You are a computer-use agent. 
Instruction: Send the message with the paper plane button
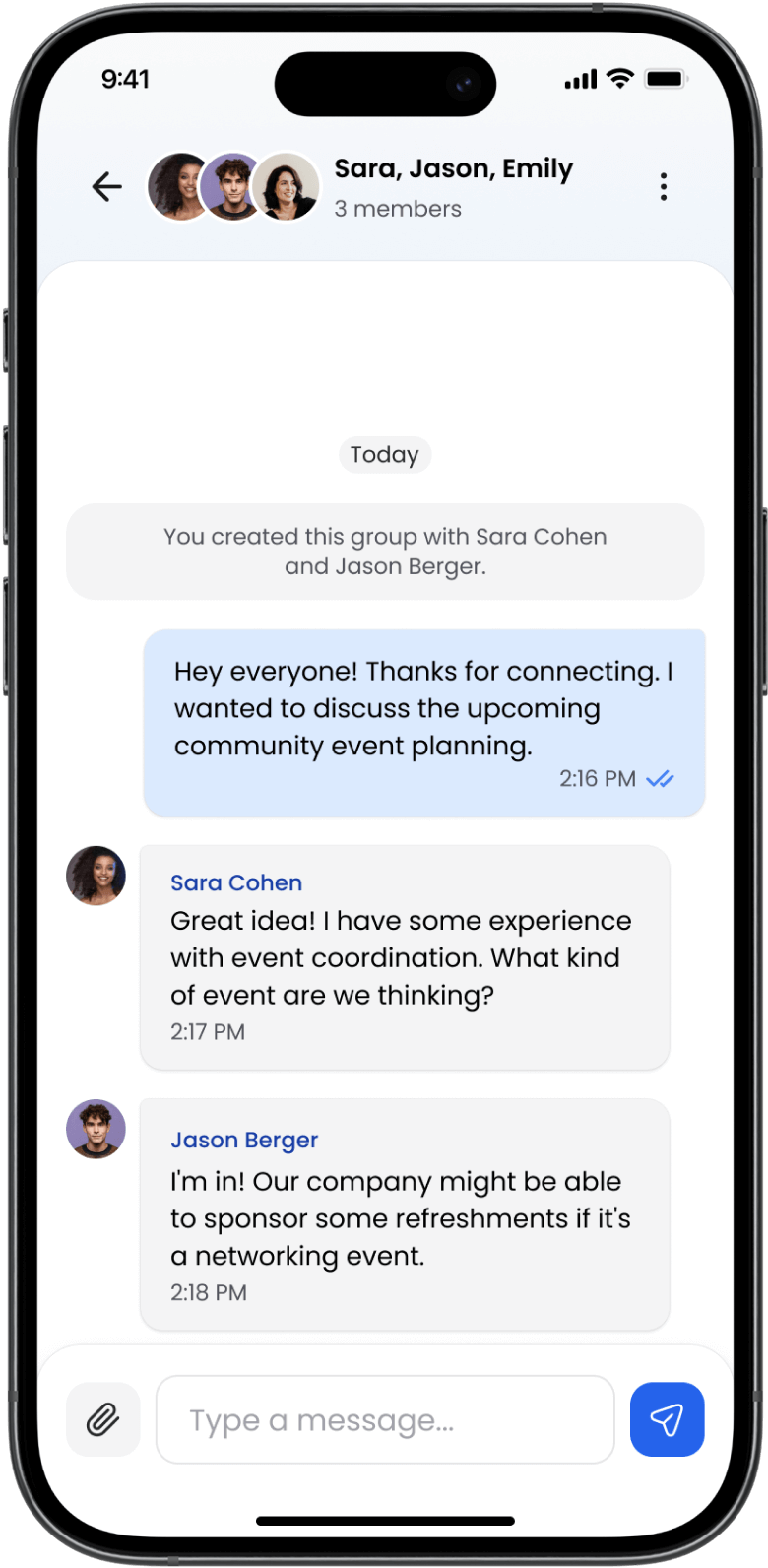[667, 1419]
